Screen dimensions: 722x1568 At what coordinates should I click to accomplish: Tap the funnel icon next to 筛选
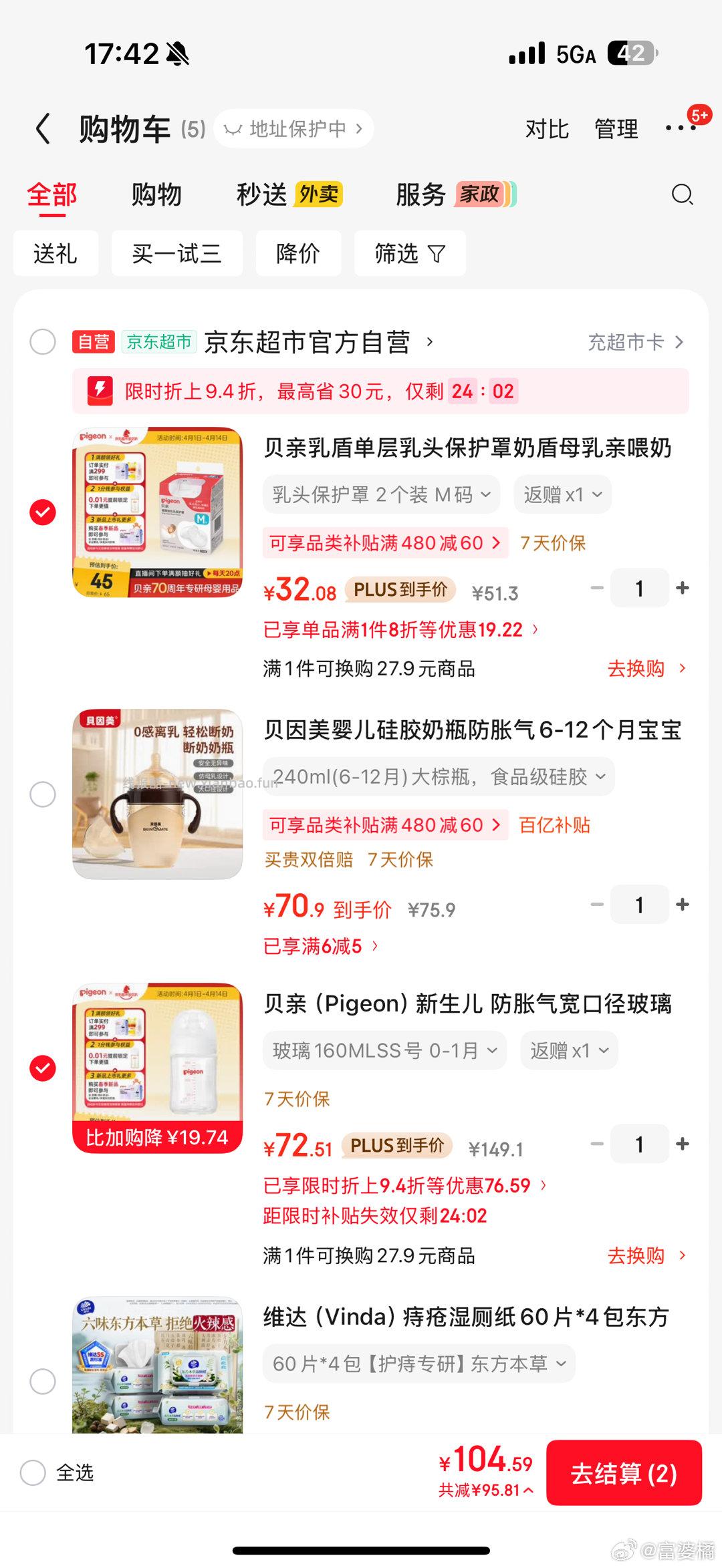[438, 253]
